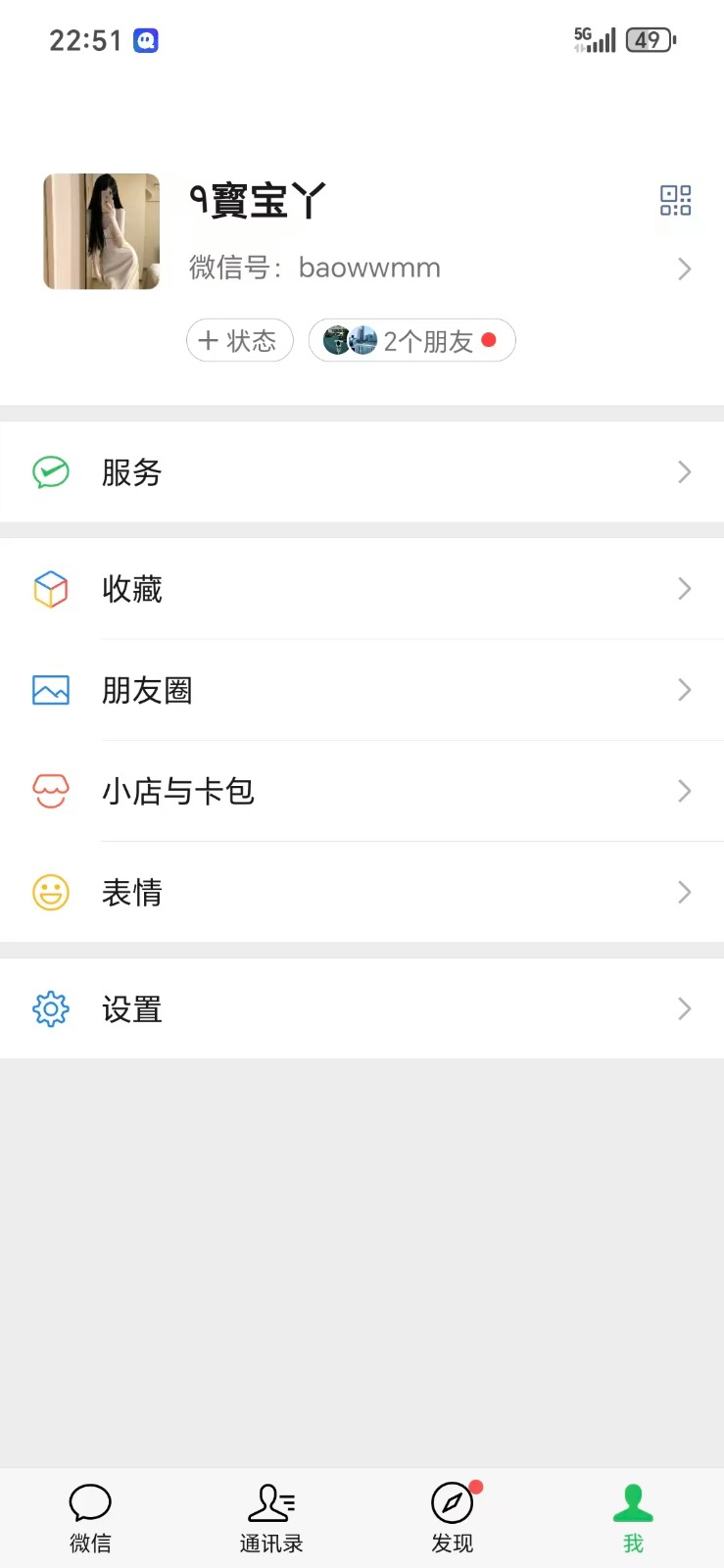The image size is (724, 1568).
Task: Tap the + 状态 (Status) button
Action: [x=239, y=340]
